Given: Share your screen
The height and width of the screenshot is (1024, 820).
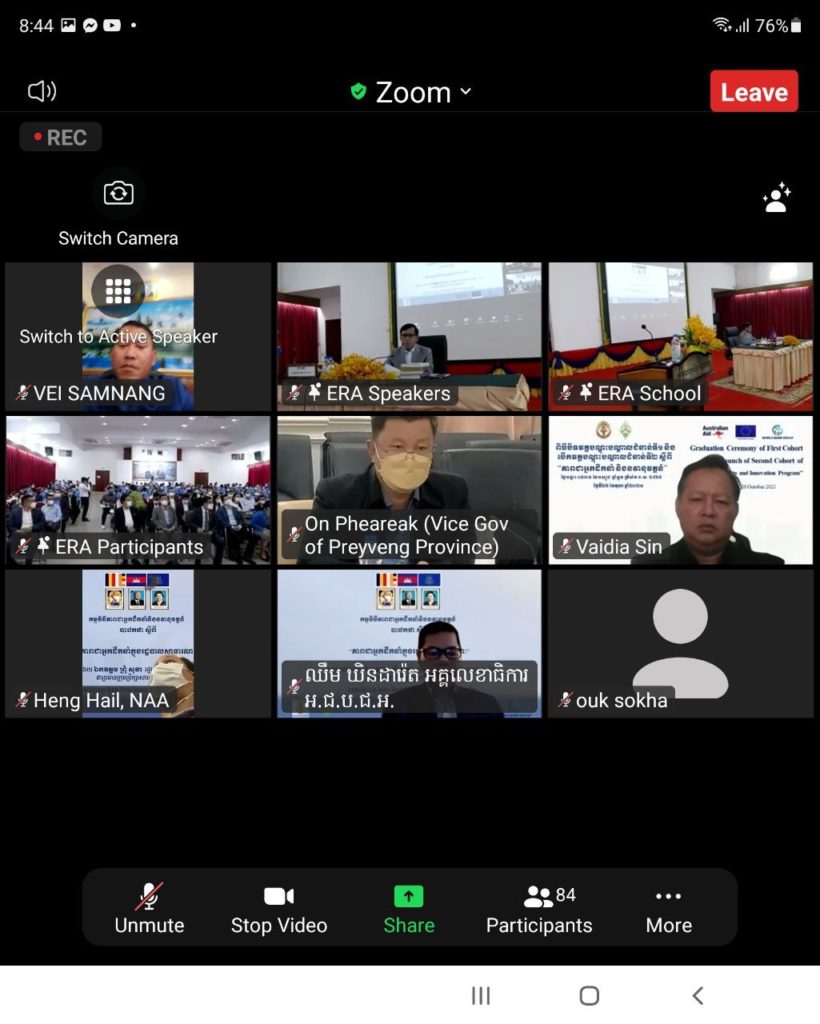Looking at the screenshot, I should [408, 908].
